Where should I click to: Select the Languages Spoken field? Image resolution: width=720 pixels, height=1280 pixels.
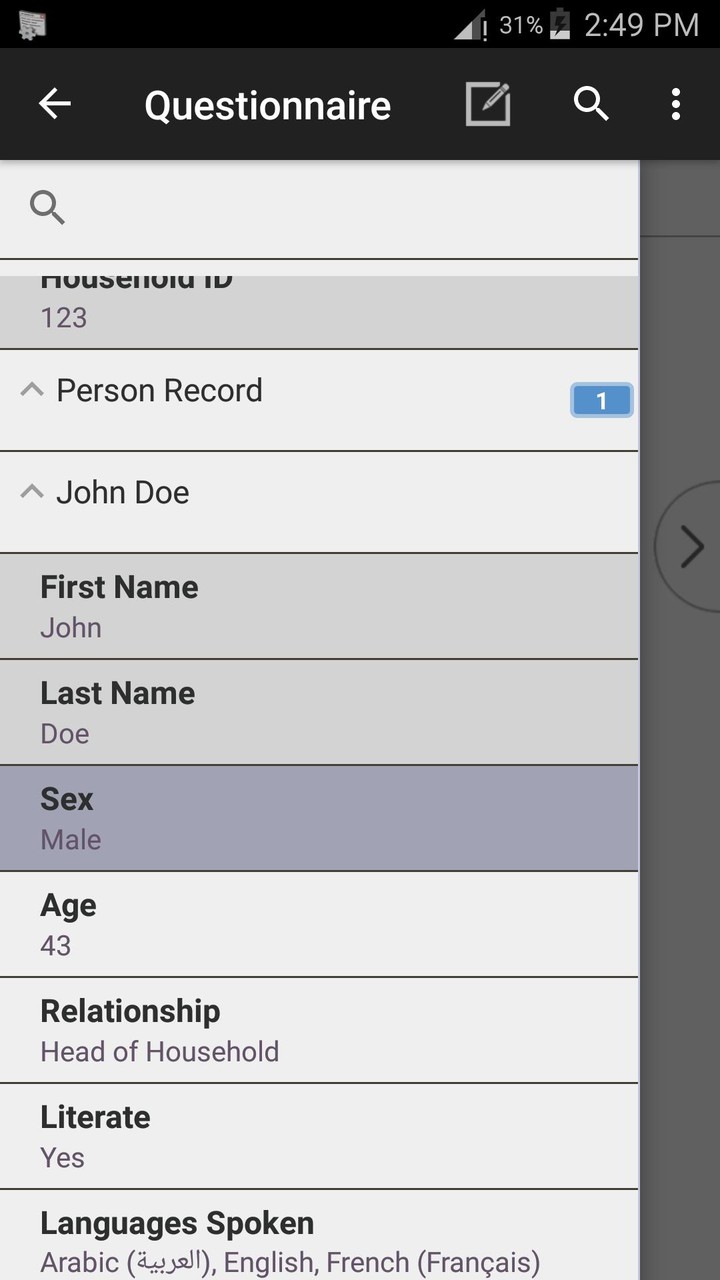pos(320,1240)
